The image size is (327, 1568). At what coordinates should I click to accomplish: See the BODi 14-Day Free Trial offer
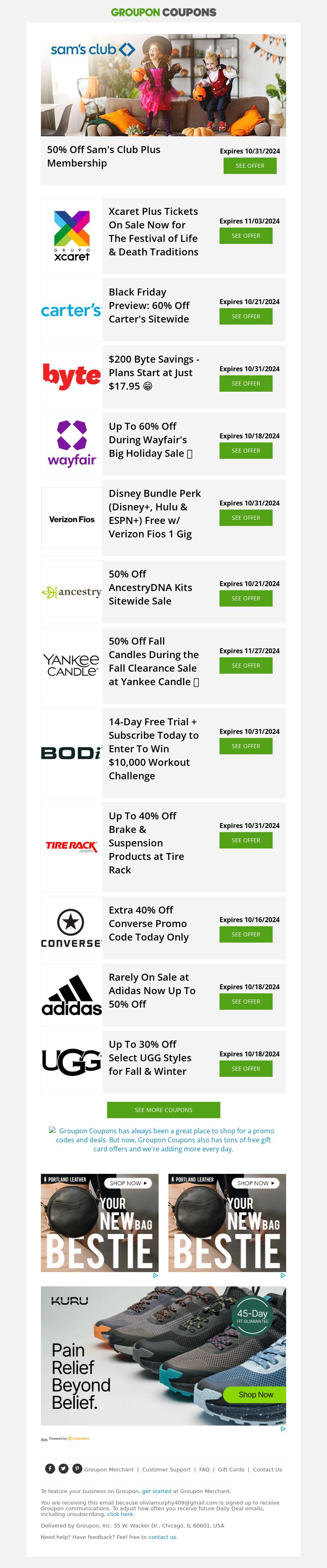pos(246,746)
